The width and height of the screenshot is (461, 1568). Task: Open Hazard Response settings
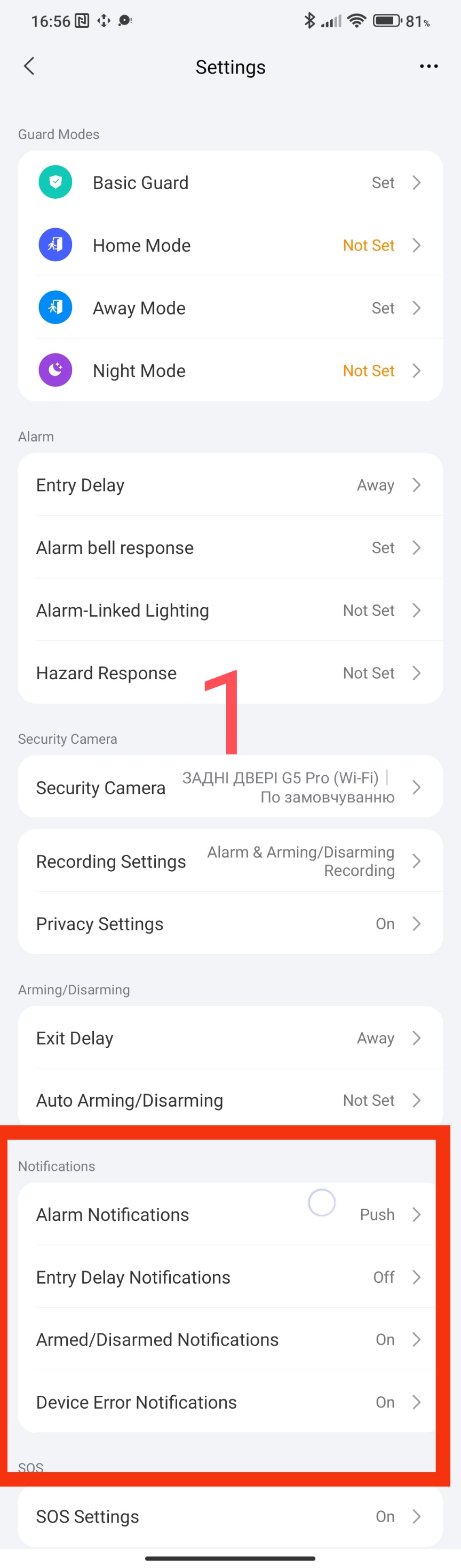click(x=230, y=673)
